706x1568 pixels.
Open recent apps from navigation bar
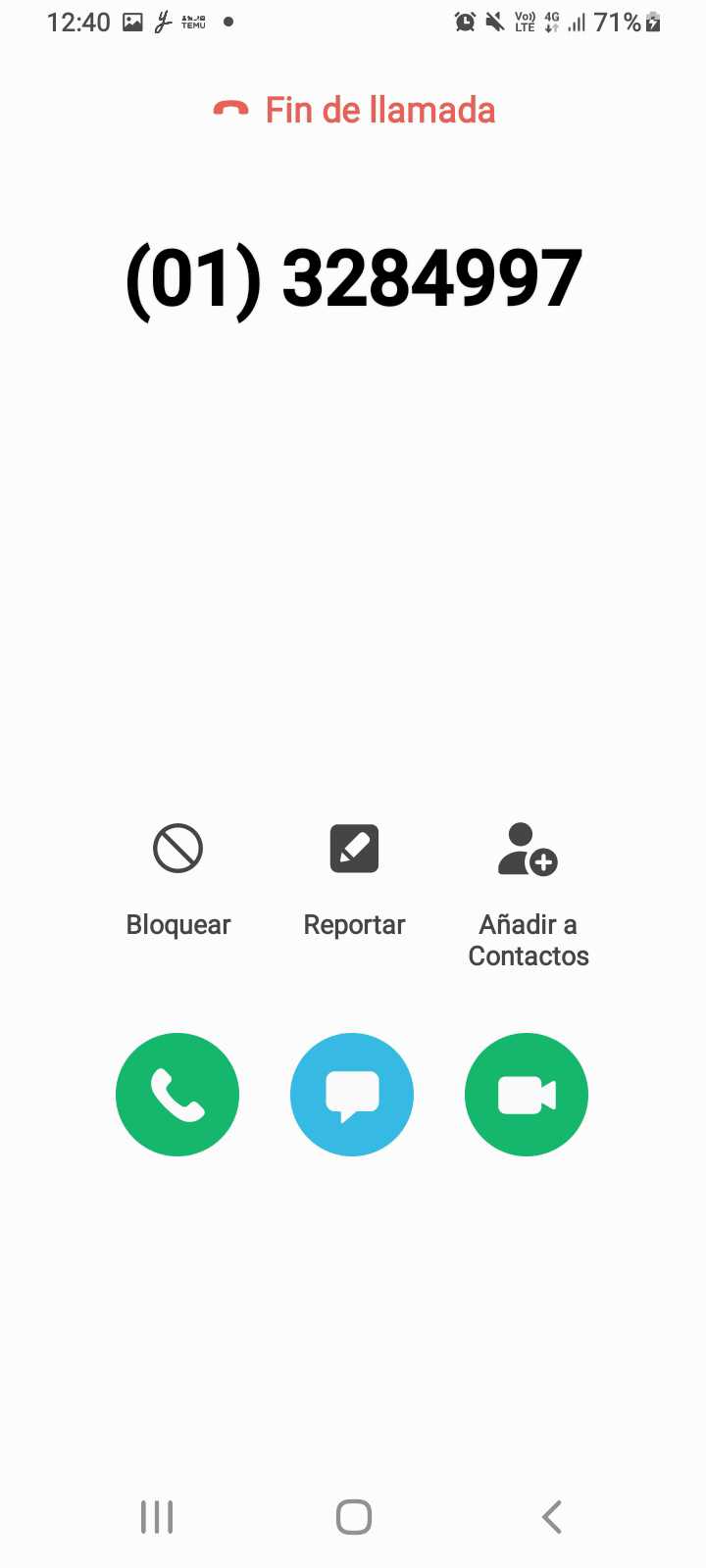coord(157,1517)
